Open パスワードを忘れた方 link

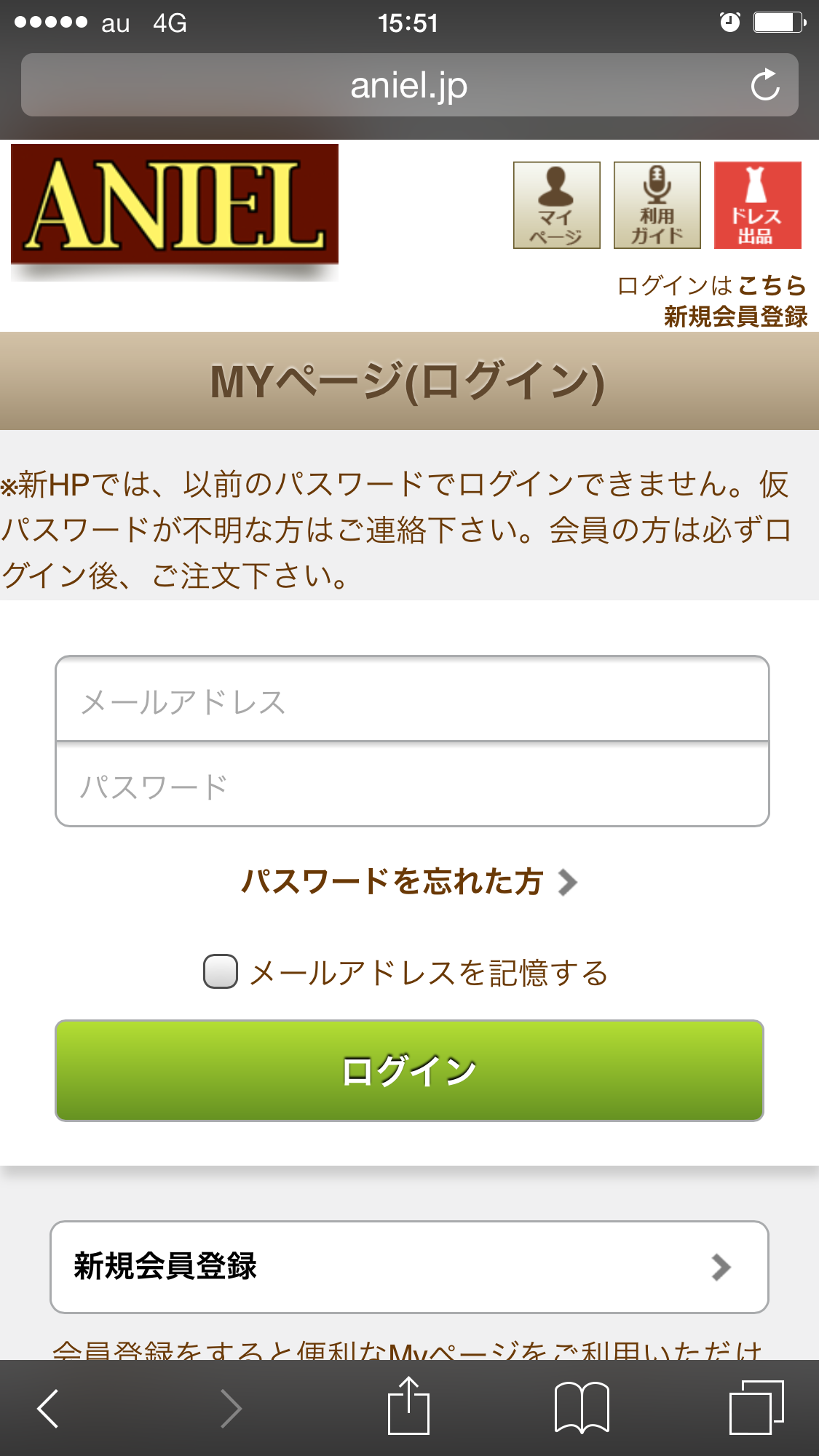(409, 882)
